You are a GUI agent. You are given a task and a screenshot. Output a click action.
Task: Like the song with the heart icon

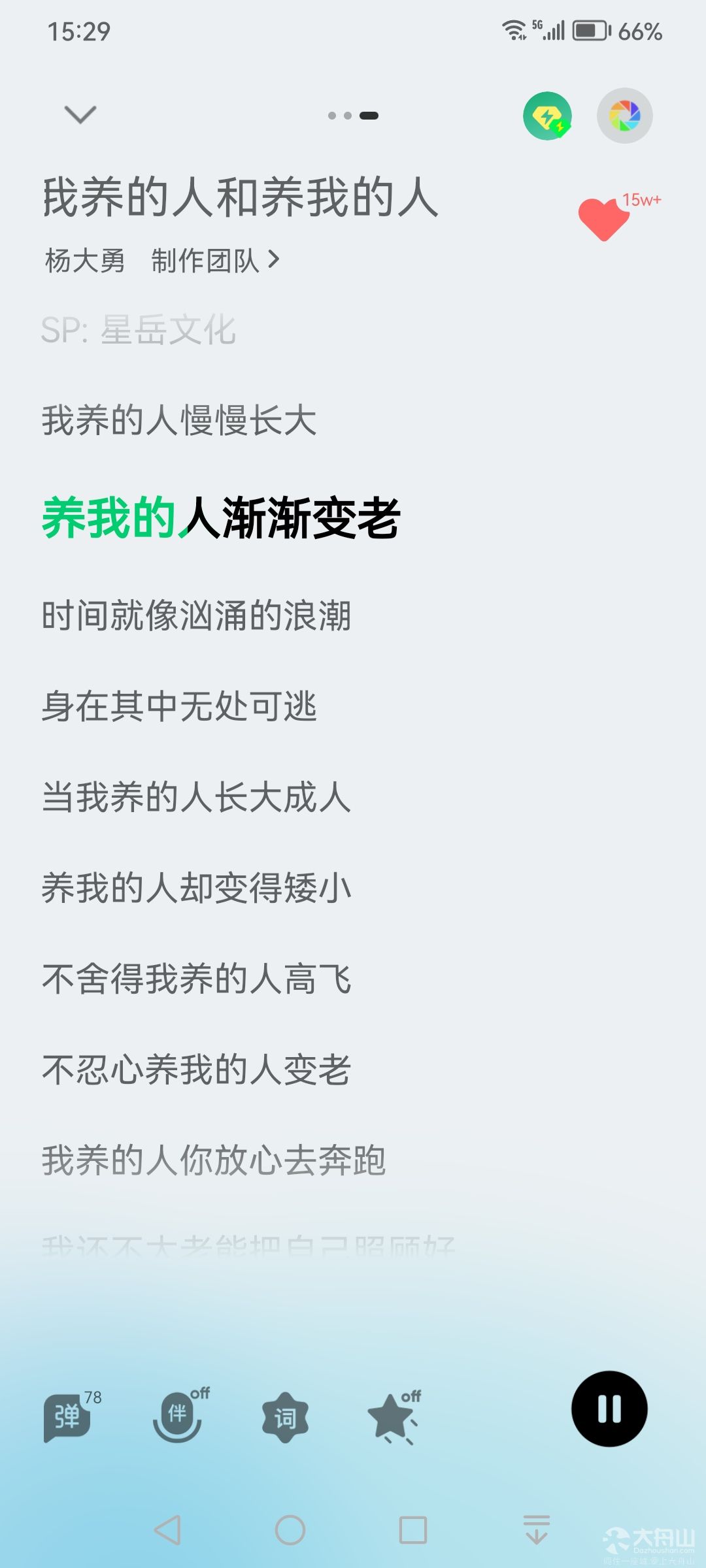[x=604, y=219]
